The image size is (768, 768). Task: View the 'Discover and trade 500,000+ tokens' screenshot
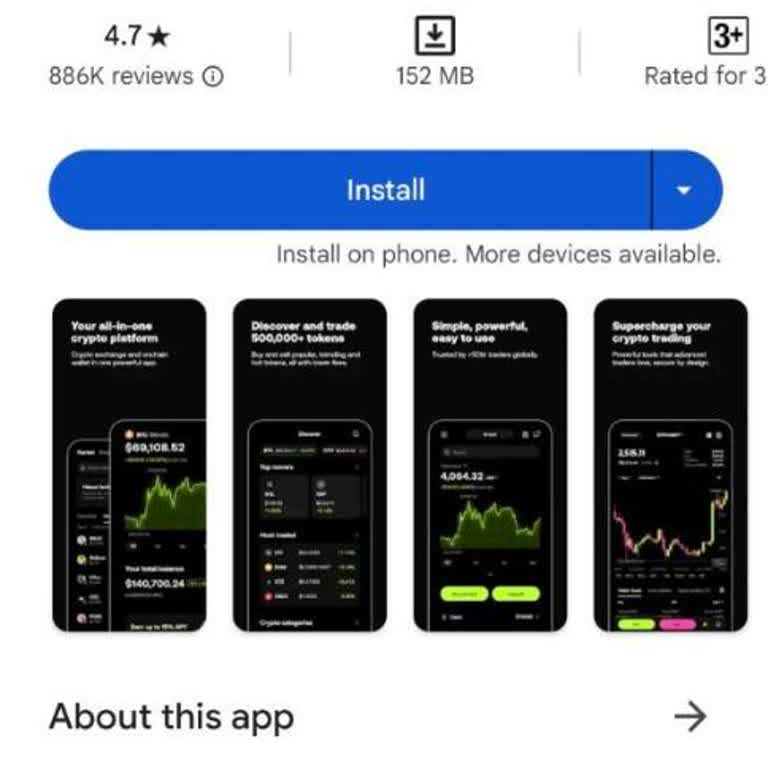309,465
